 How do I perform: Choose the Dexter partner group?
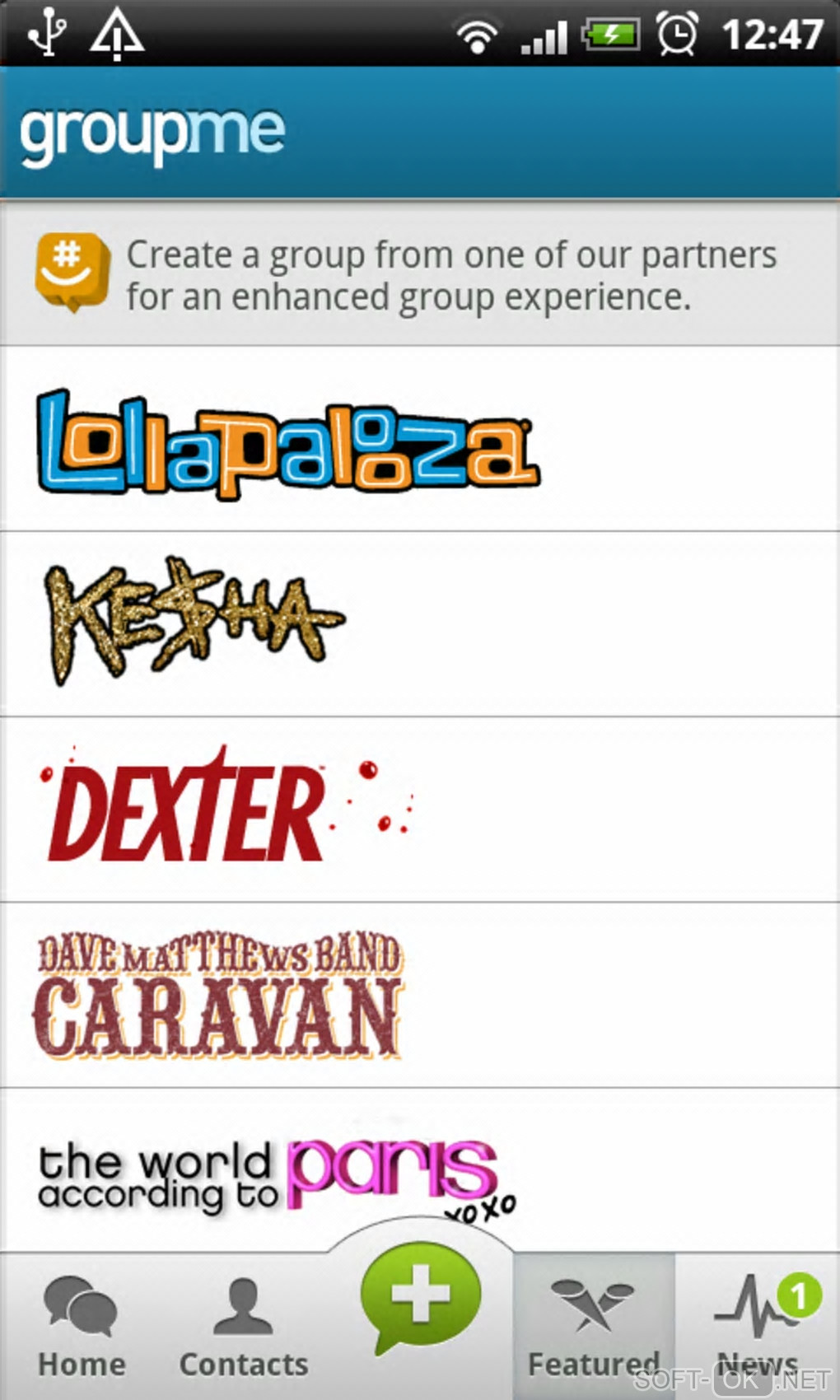coord(222,809)
